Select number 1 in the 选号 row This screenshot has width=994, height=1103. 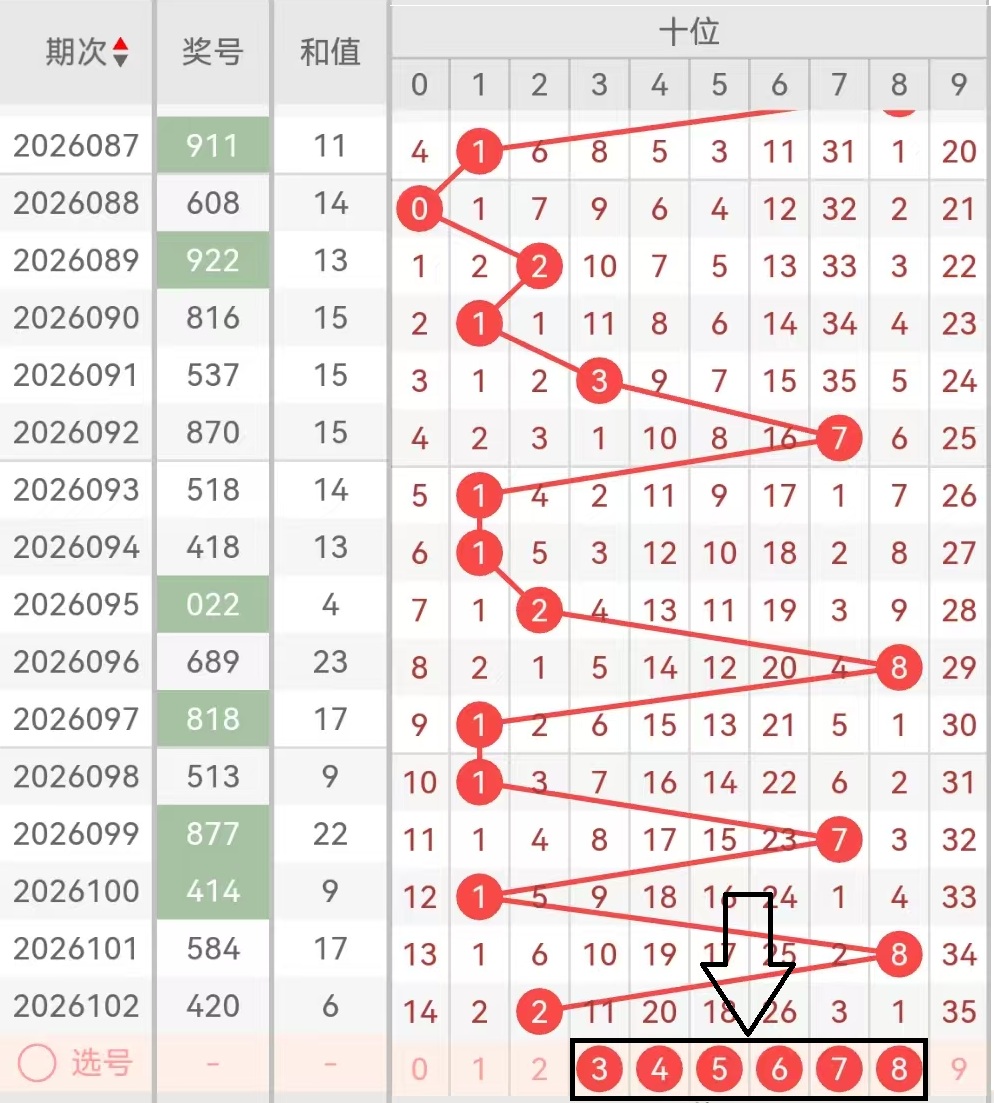click(479, 1069)
